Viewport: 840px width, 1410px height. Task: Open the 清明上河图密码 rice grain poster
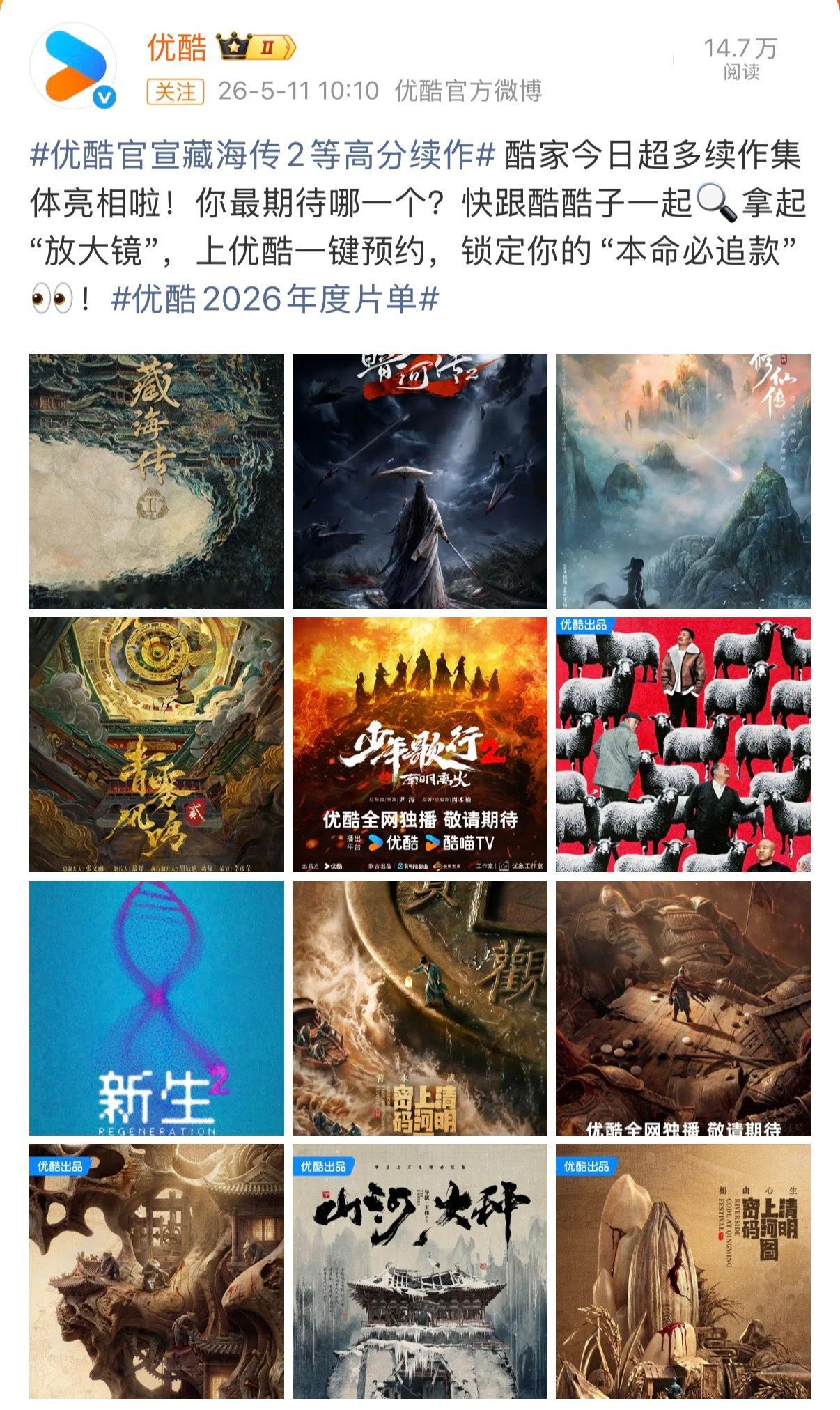[x=683, y=1271]
